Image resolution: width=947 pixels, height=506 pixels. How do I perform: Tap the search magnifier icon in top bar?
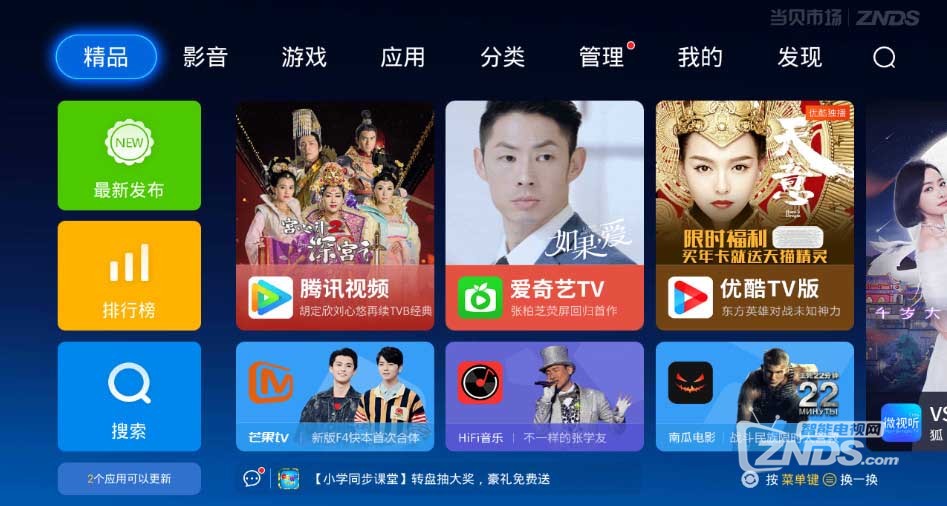point(884,58)
